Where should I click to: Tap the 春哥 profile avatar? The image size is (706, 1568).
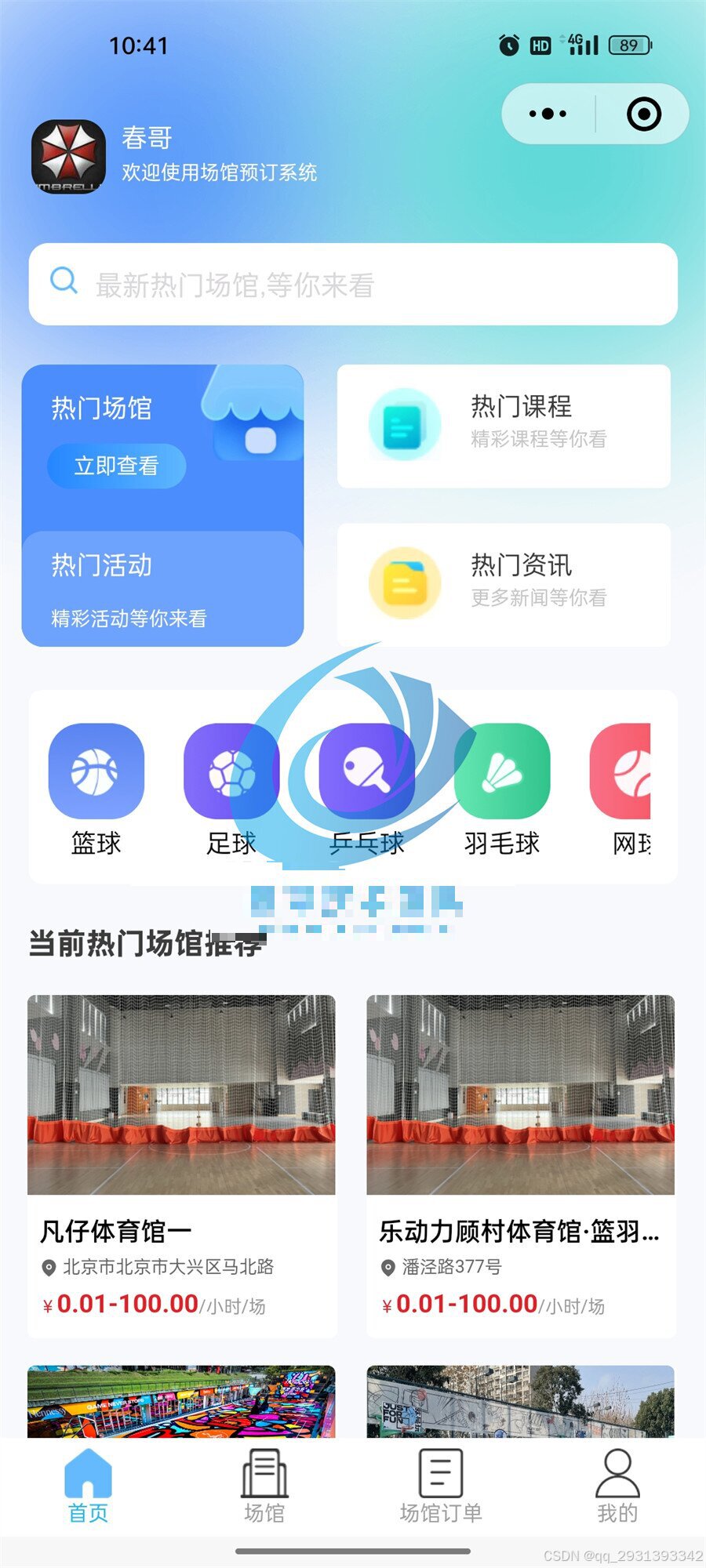point(68,157)
